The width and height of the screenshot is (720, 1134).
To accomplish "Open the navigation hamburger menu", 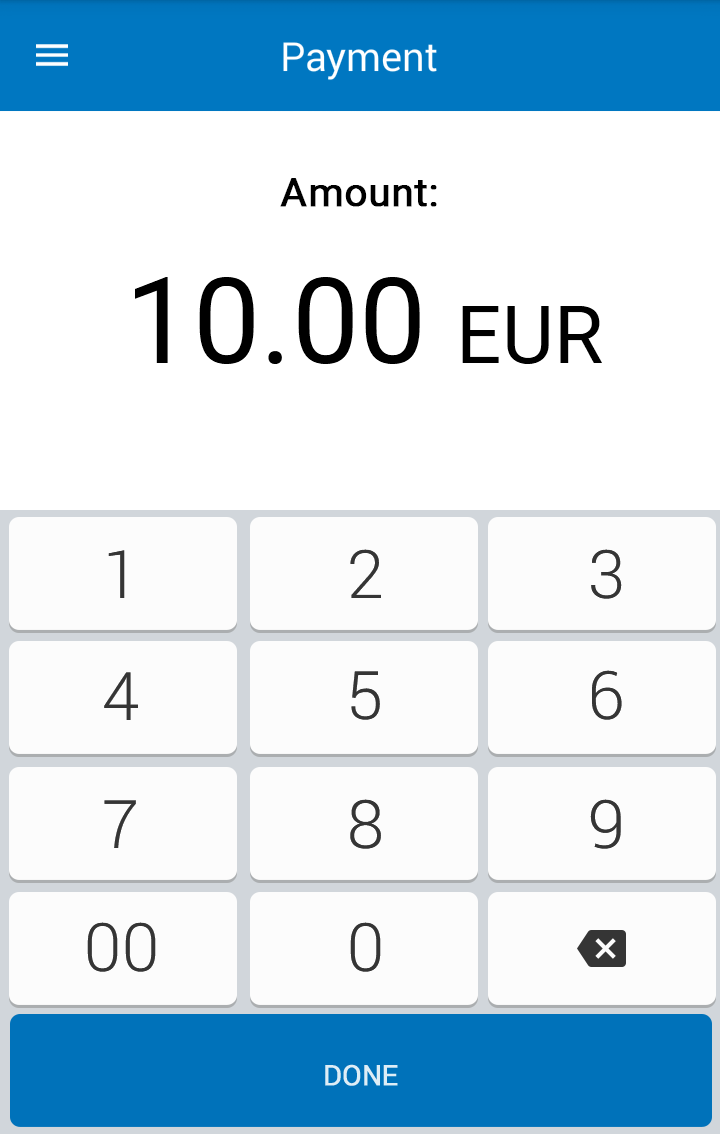I will pos(51,56).
